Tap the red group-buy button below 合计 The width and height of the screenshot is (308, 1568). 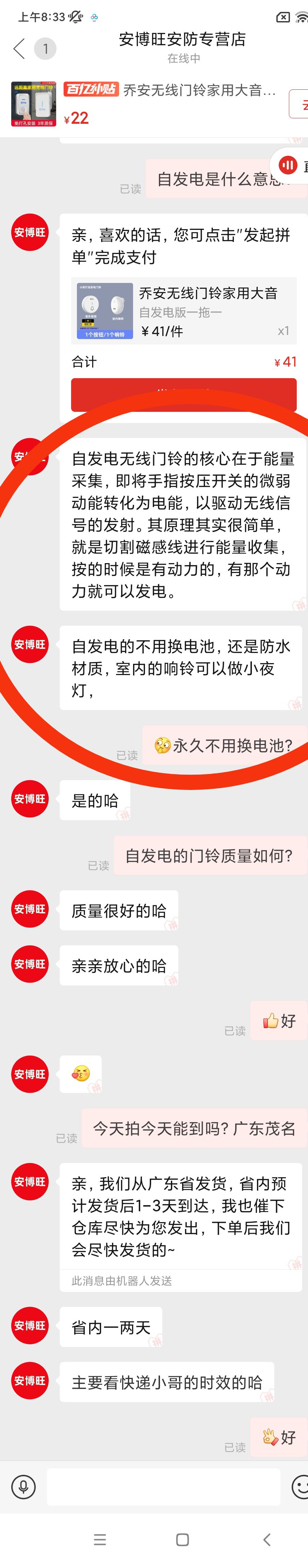(184, 394)
